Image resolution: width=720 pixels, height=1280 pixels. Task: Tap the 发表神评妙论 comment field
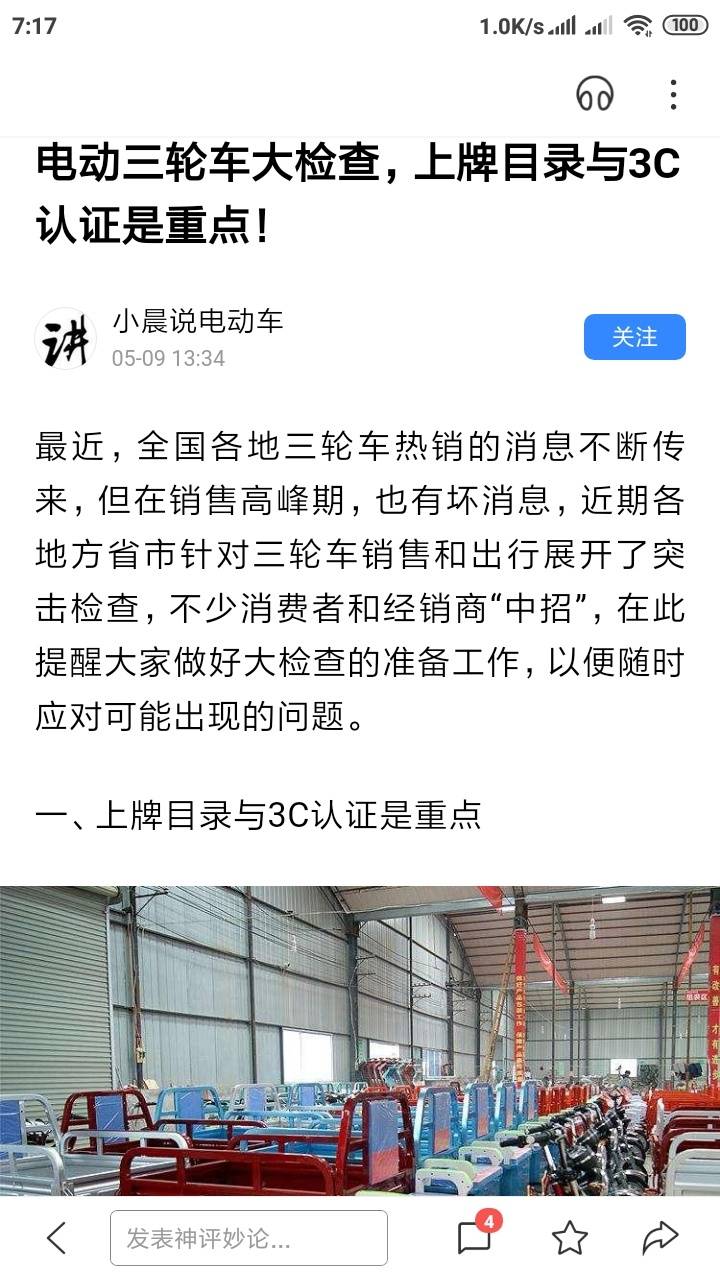click(x=248, y=1238)
